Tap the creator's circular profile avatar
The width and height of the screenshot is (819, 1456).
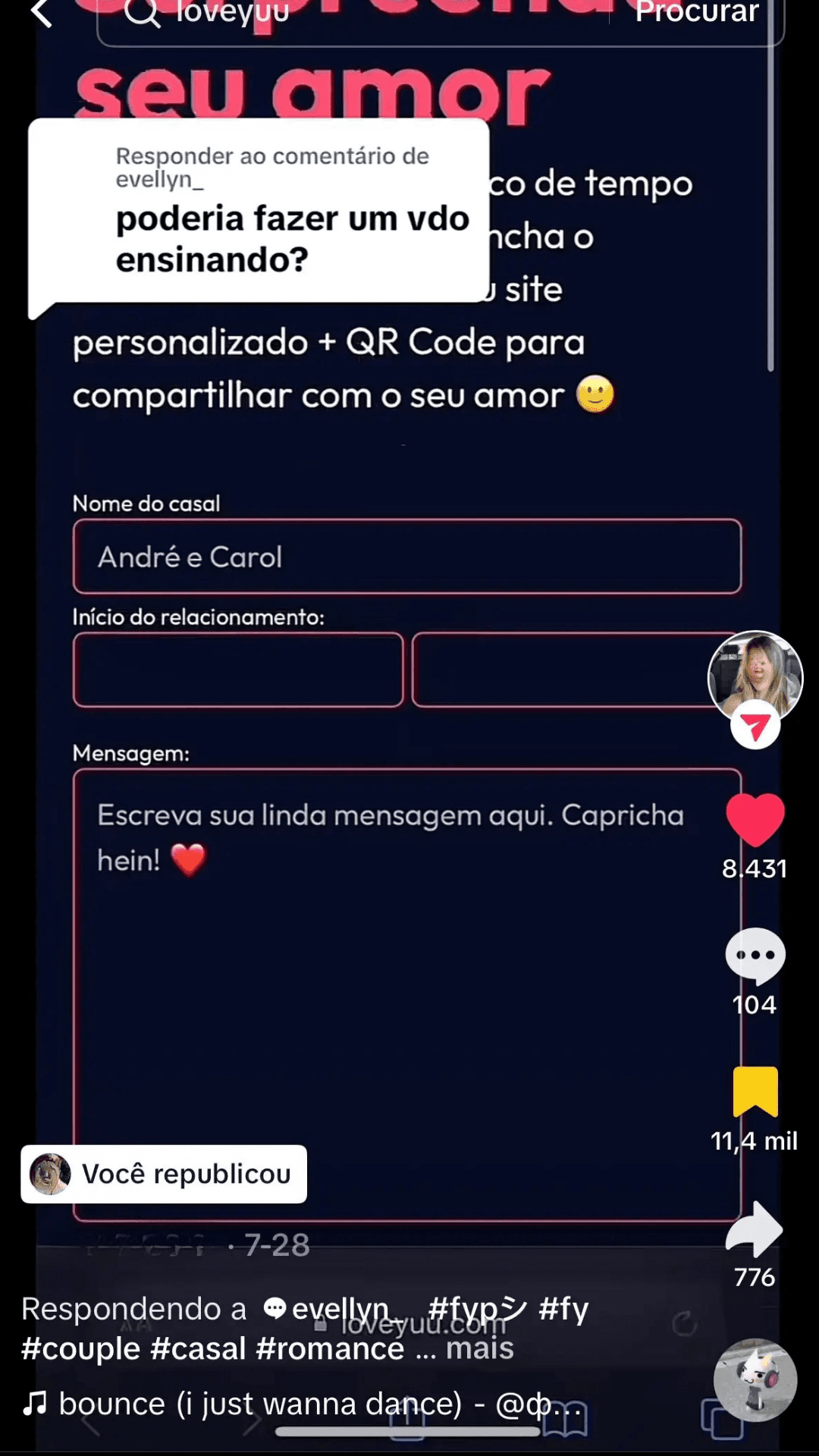click(x=755, y=675)
